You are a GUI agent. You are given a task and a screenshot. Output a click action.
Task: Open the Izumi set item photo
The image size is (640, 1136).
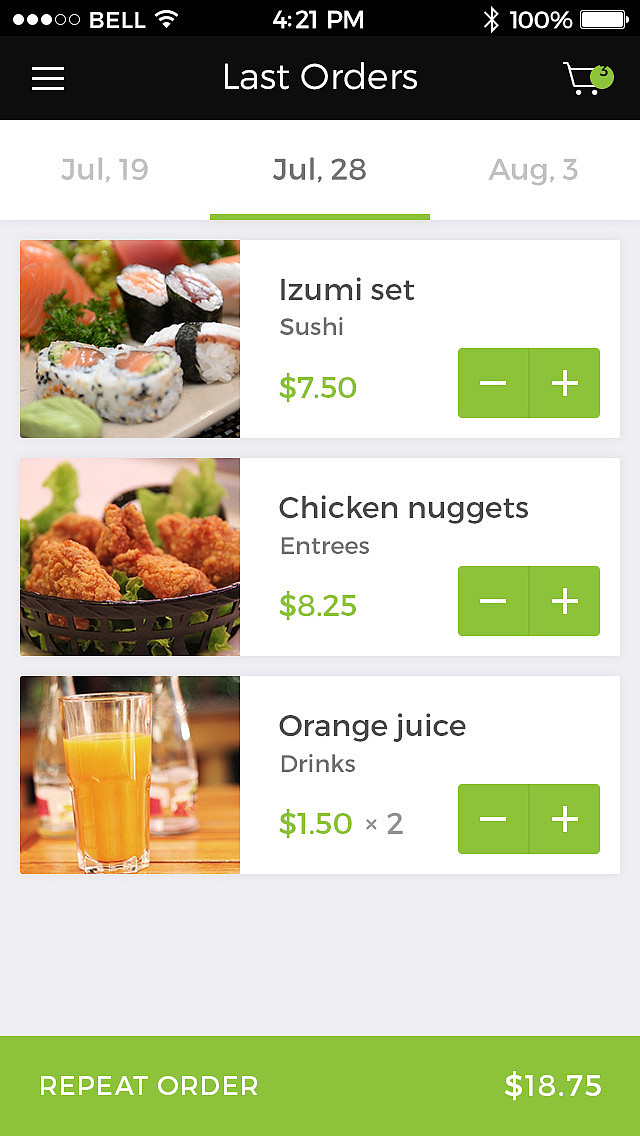click(130, 339)
